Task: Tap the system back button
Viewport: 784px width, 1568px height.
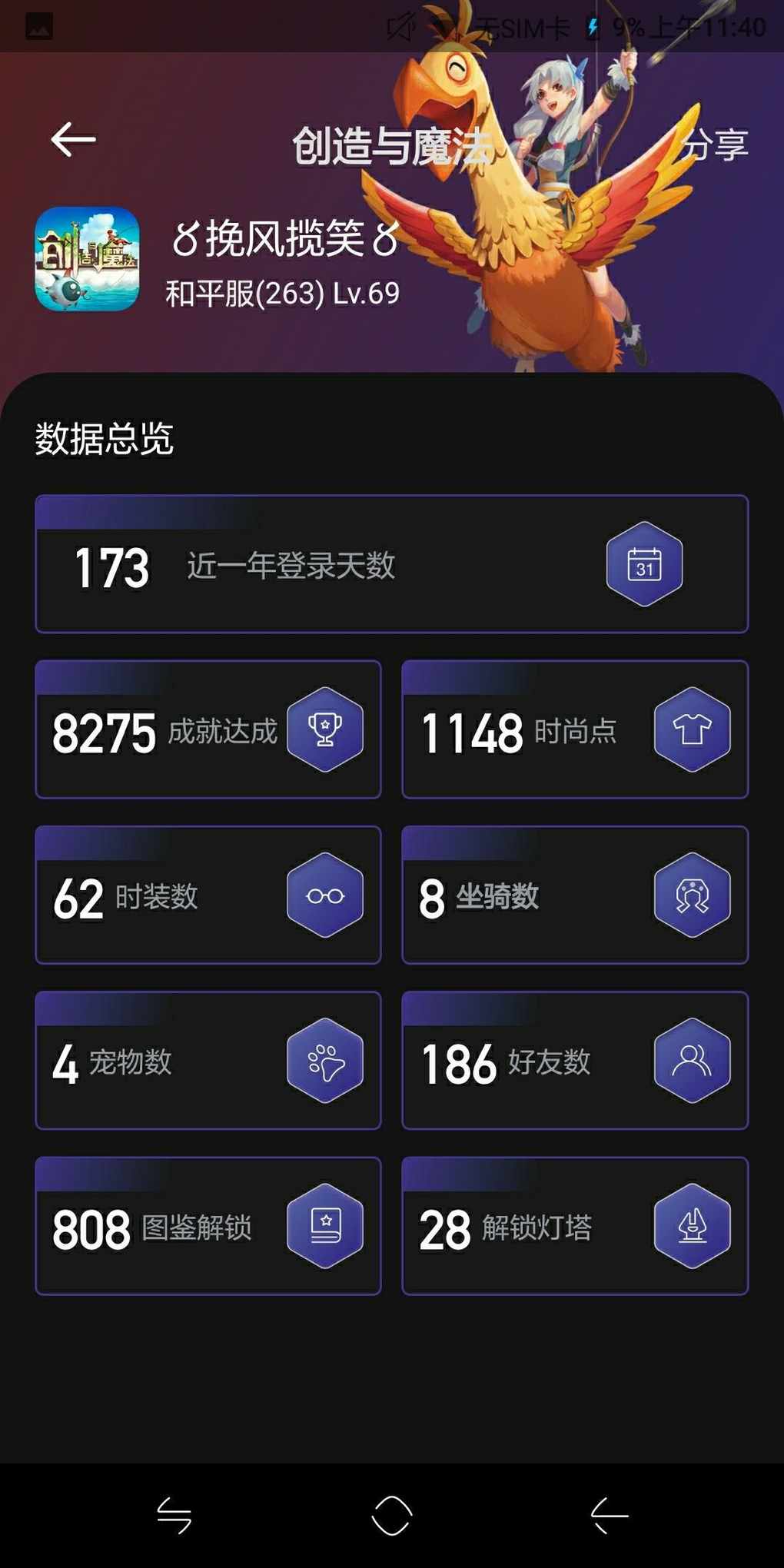Action: point(610,1516)
